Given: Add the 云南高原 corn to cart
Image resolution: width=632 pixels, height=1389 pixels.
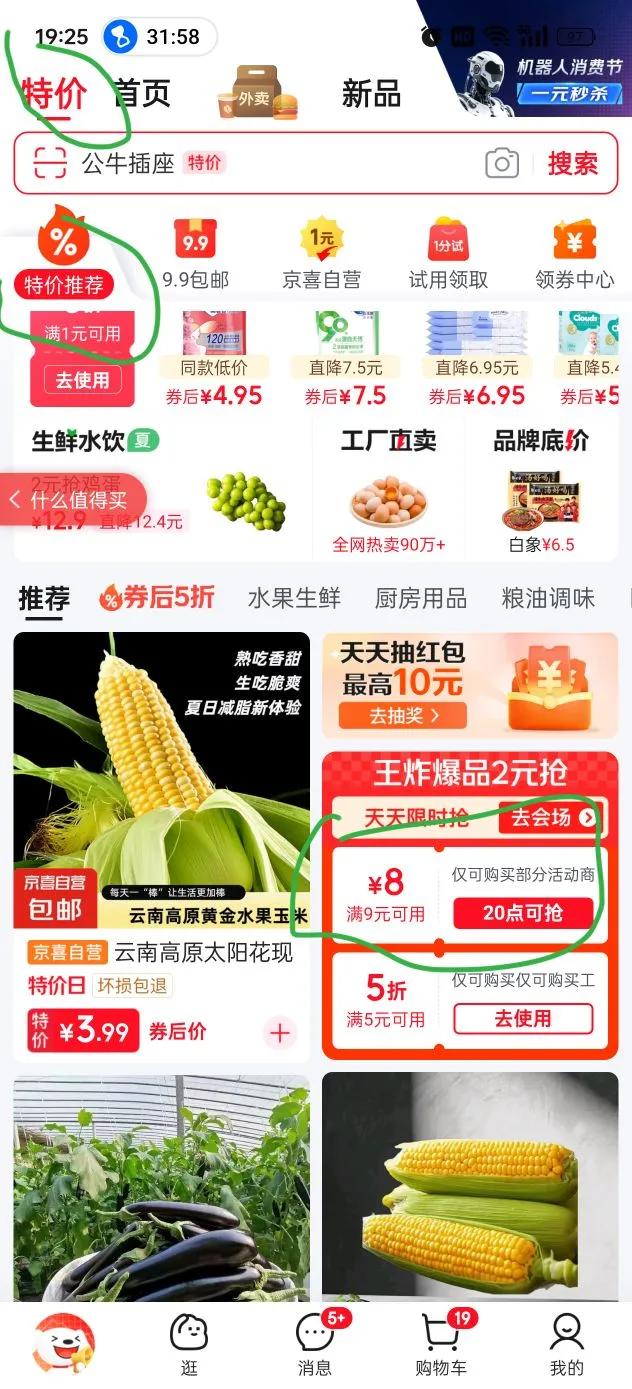Looking at the screenshot, I should click(280, 1033).
